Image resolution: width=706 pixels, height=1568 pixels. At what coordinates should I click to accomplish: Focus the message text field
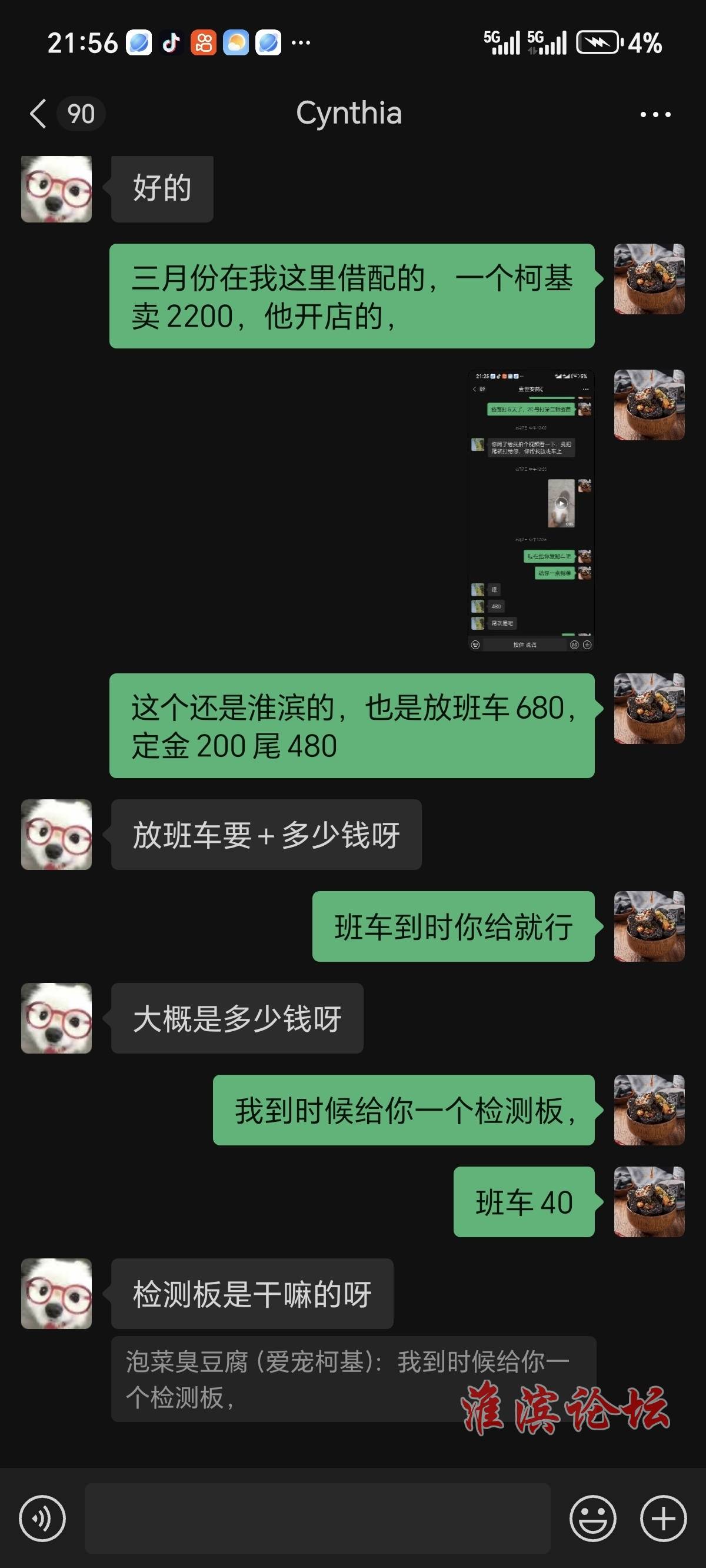click(317, 1518)
